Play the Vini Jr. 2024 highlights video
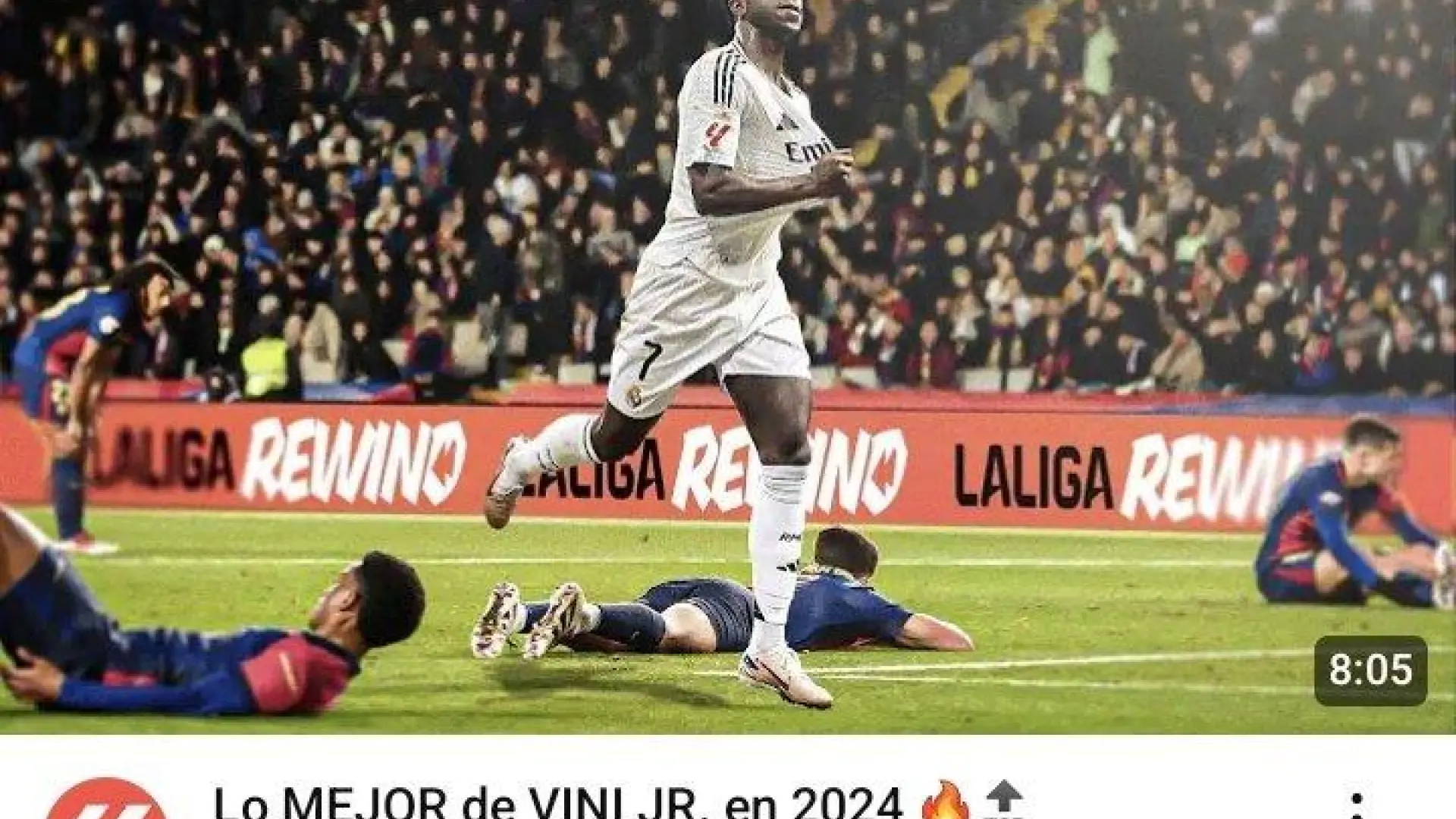The width and height of the screenshot is (1456, 819). pyautogui.click(x=728, y=364)
